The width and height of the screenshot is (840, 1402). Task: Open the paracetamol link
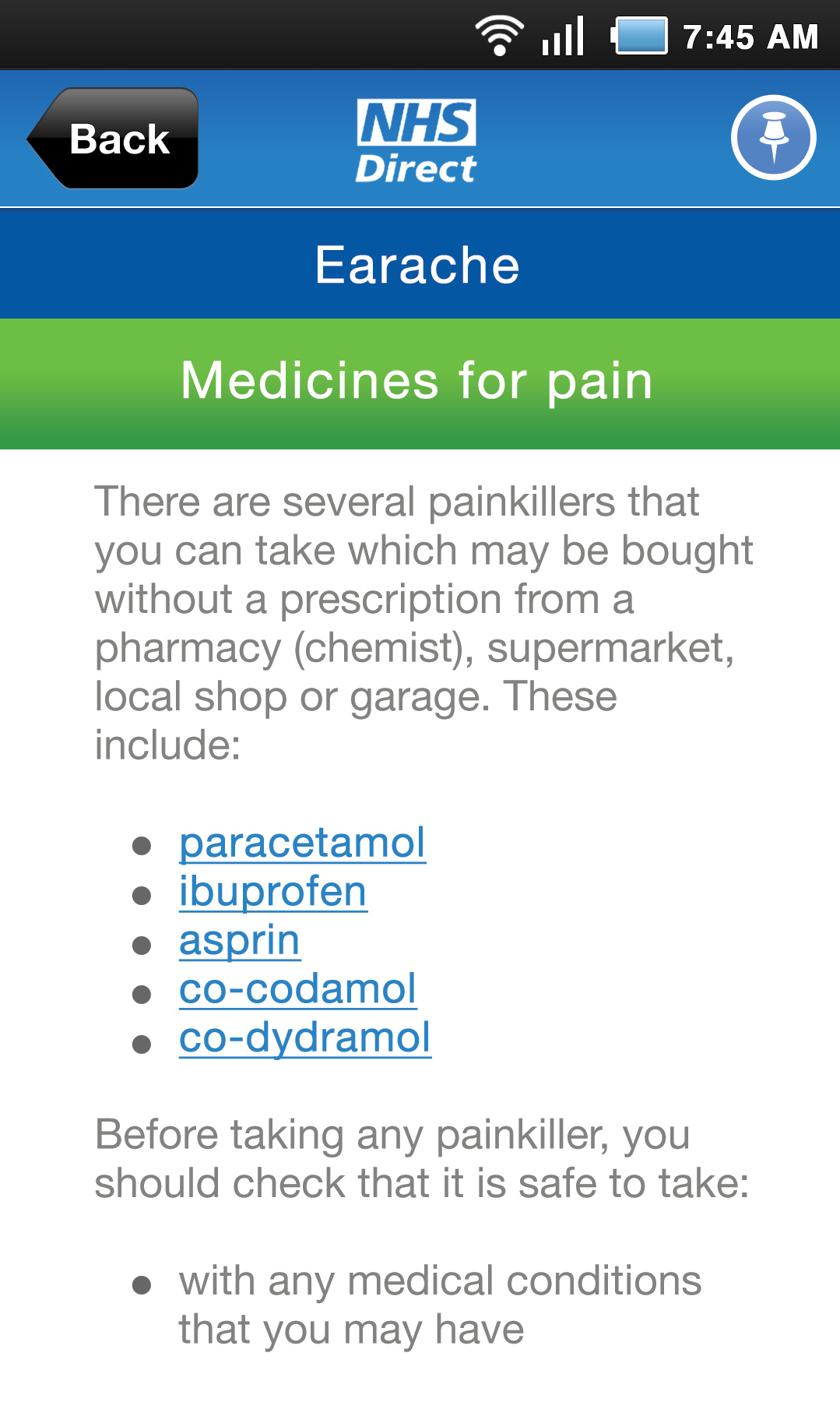pyautogui.click(x=302, y=843)
